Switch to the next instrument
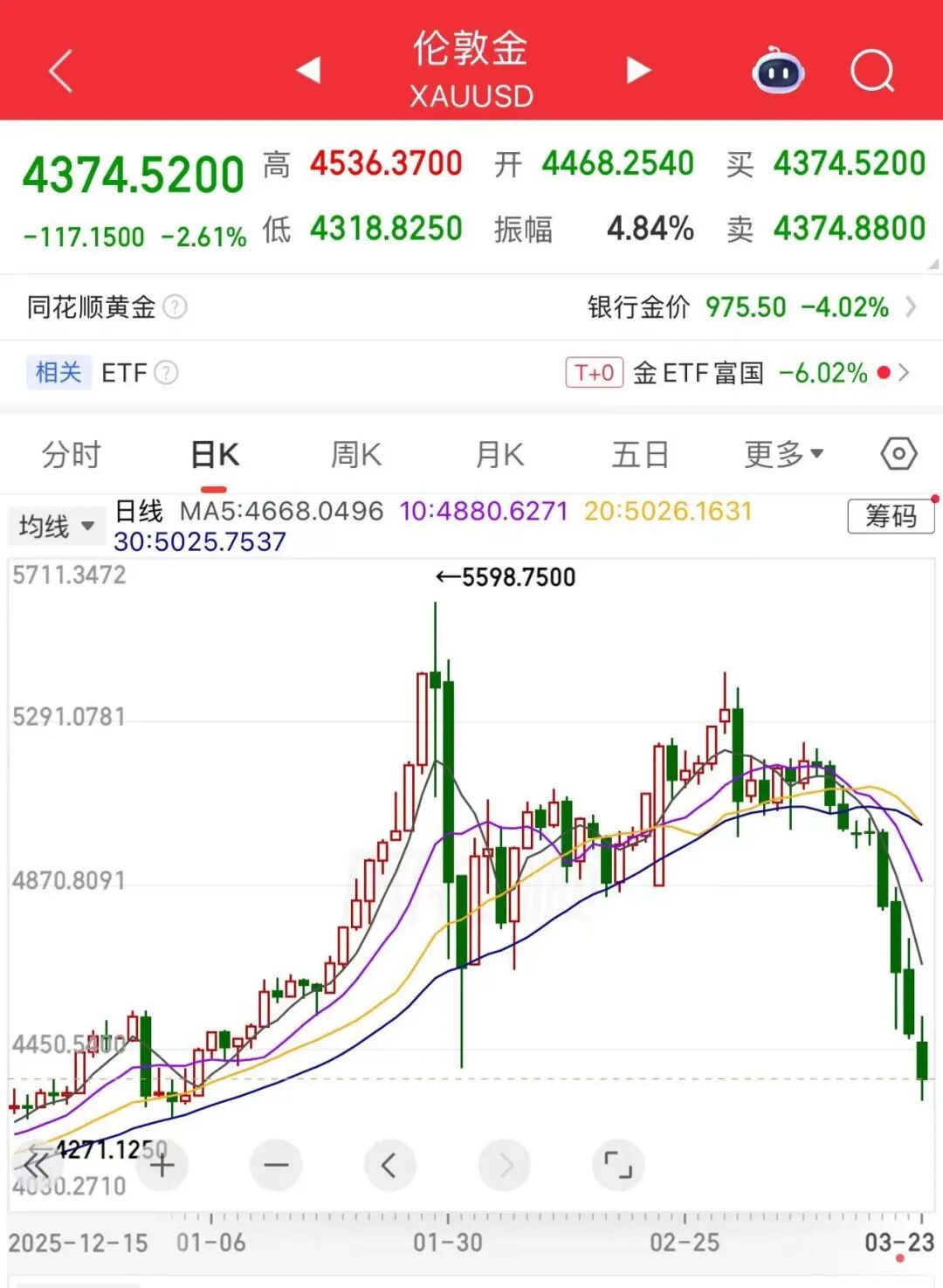This screenshot has width=943, height=1288. pyautogui.click(x=638, y=70)
